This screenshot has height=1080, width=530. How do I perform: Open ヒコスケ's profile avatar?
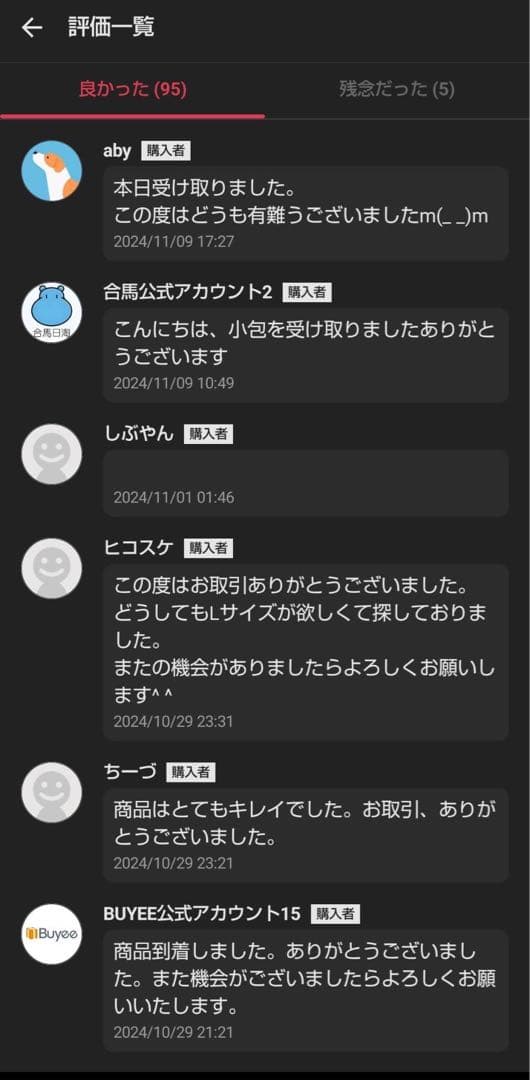[52, 568]
